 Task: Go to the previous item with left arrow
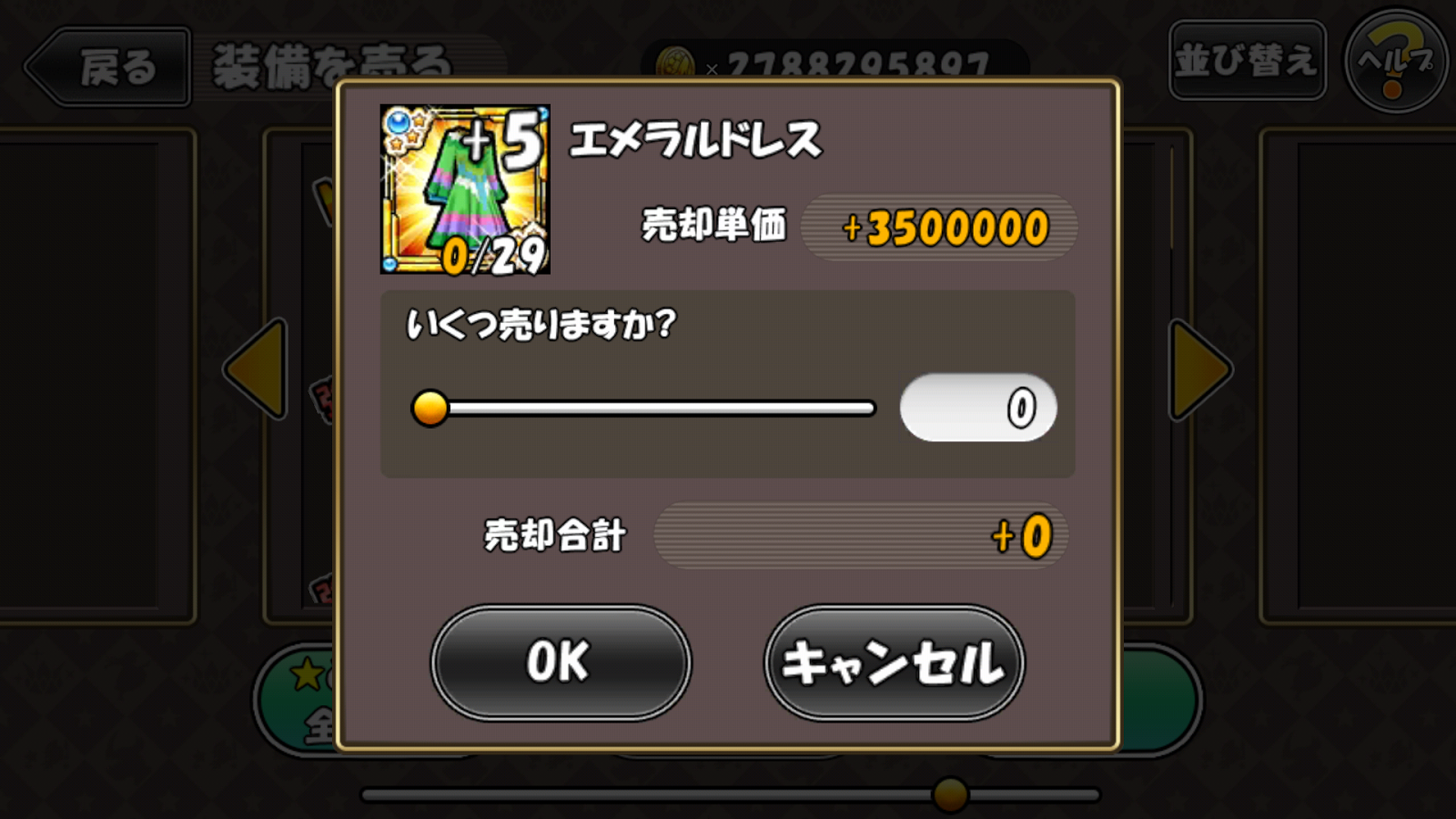click(x=256, y=369)
